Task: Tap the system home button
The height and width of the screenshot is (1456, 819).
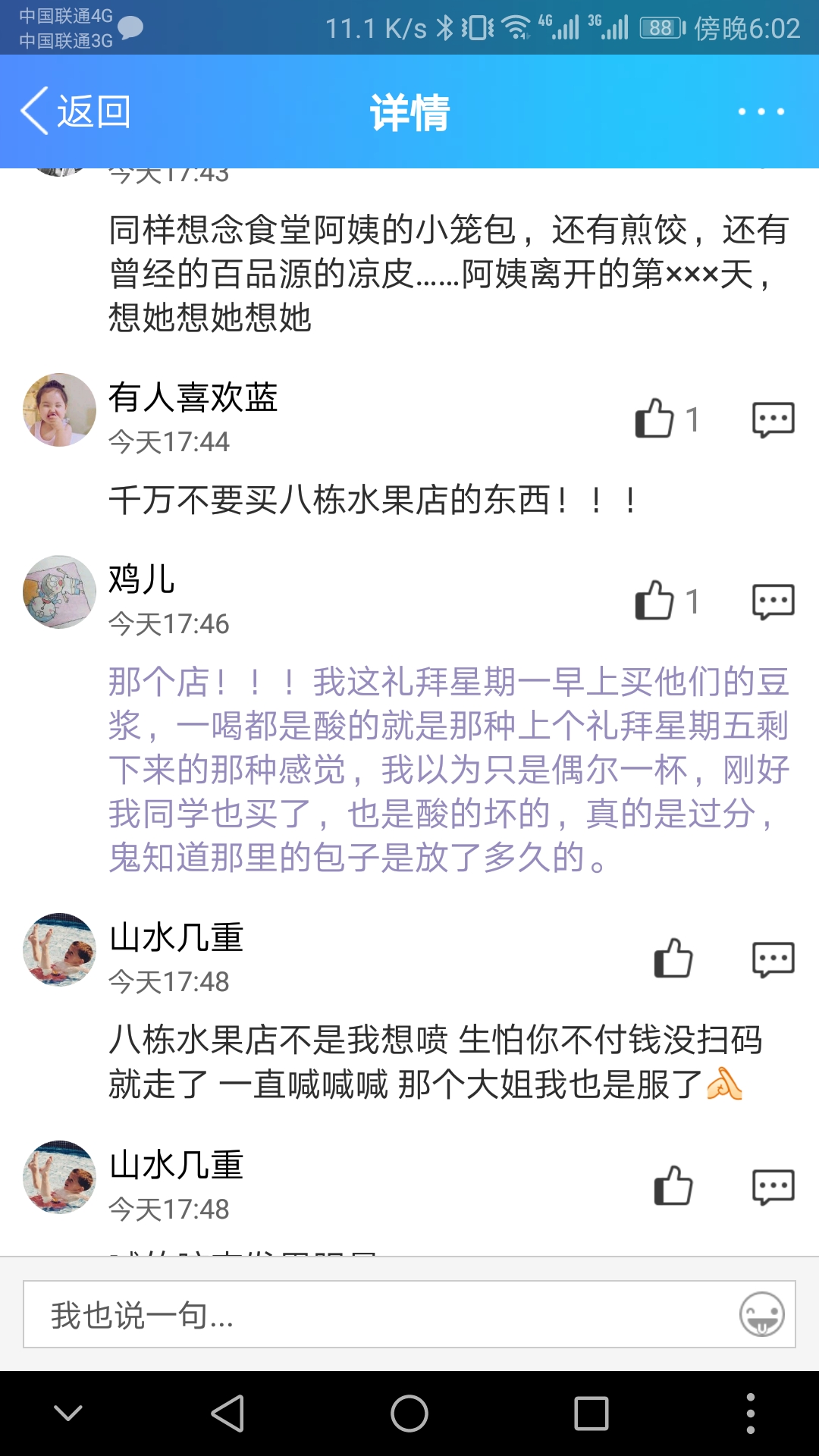Action: [x=409, y=1414]
